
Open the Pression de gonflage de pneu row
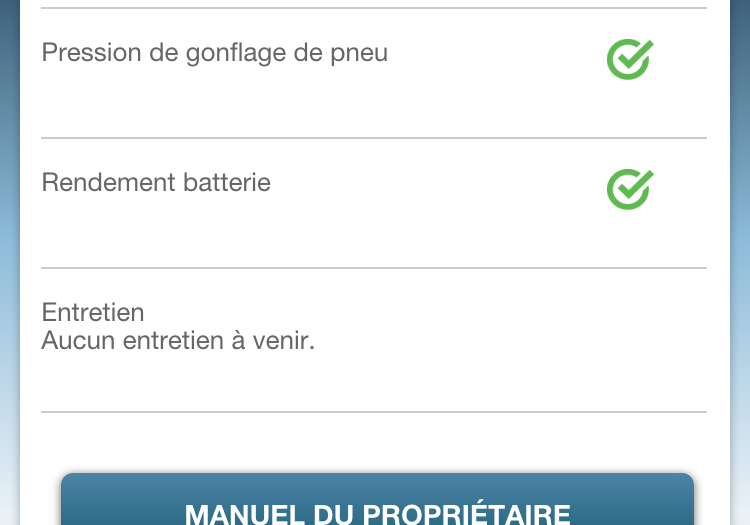tap(373, 72)
